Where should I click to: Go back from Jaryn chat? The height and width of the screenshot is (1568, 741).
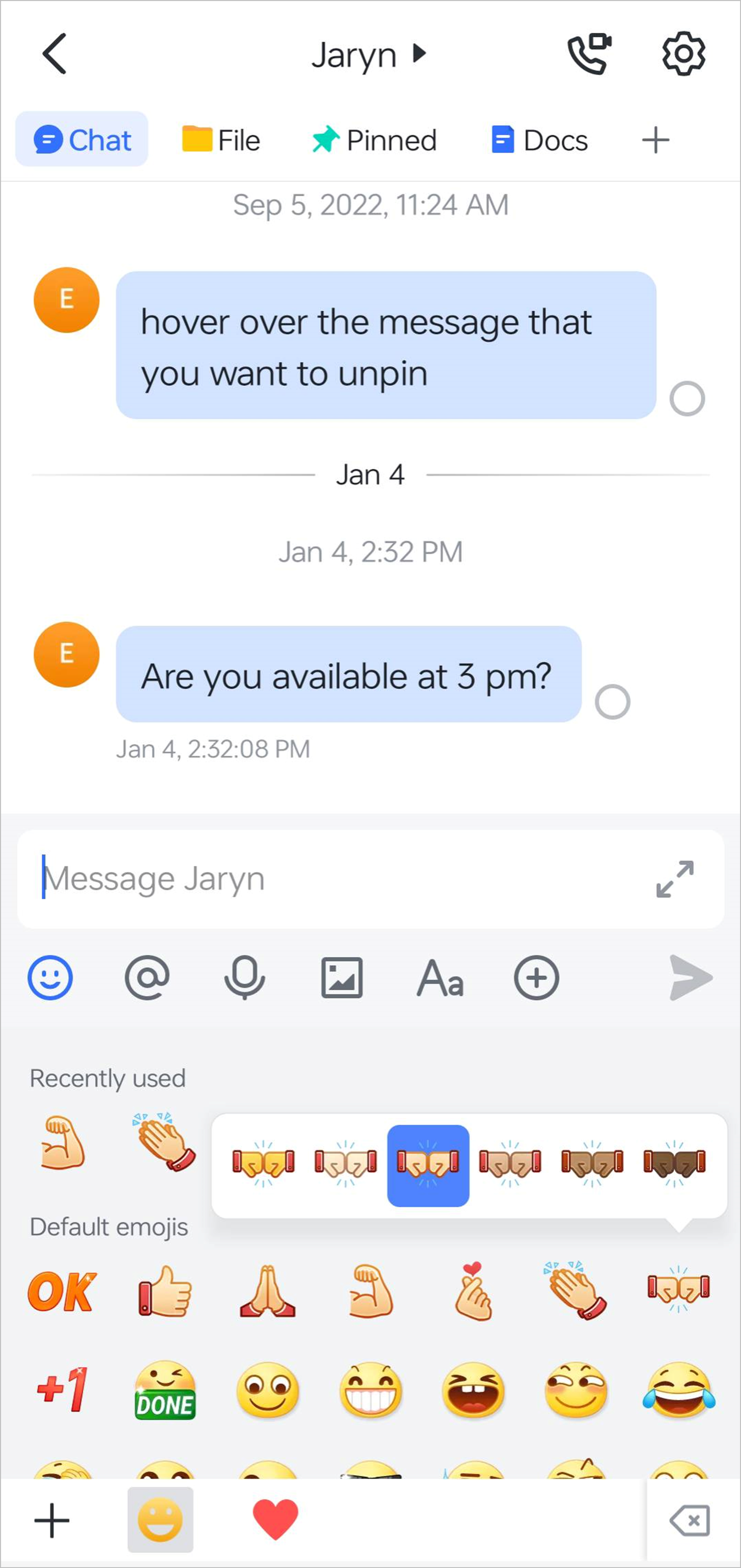[x=54, y=54]
